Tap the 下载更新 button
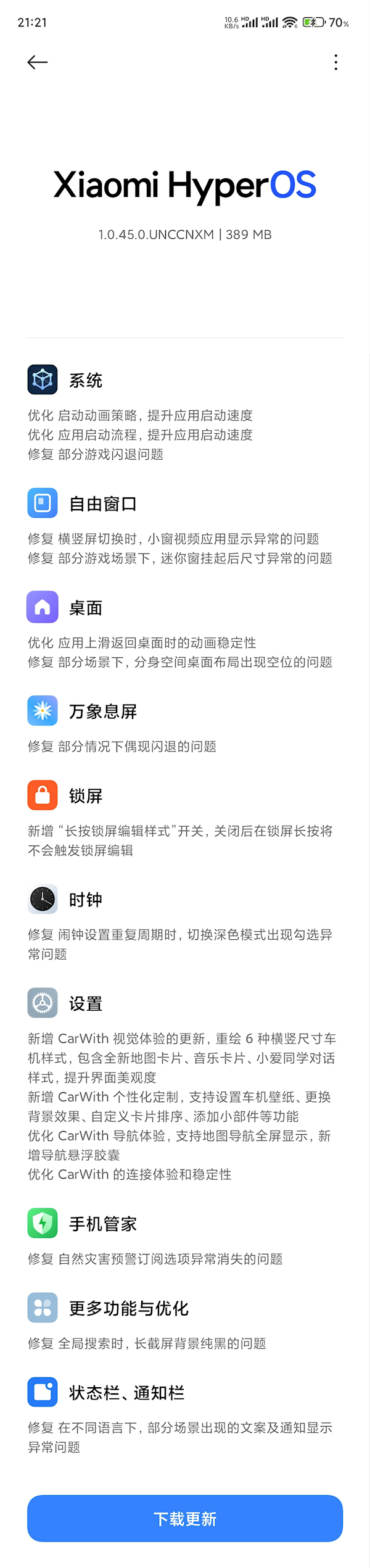The image size is (370, 1568). (x=185, y=1518)
